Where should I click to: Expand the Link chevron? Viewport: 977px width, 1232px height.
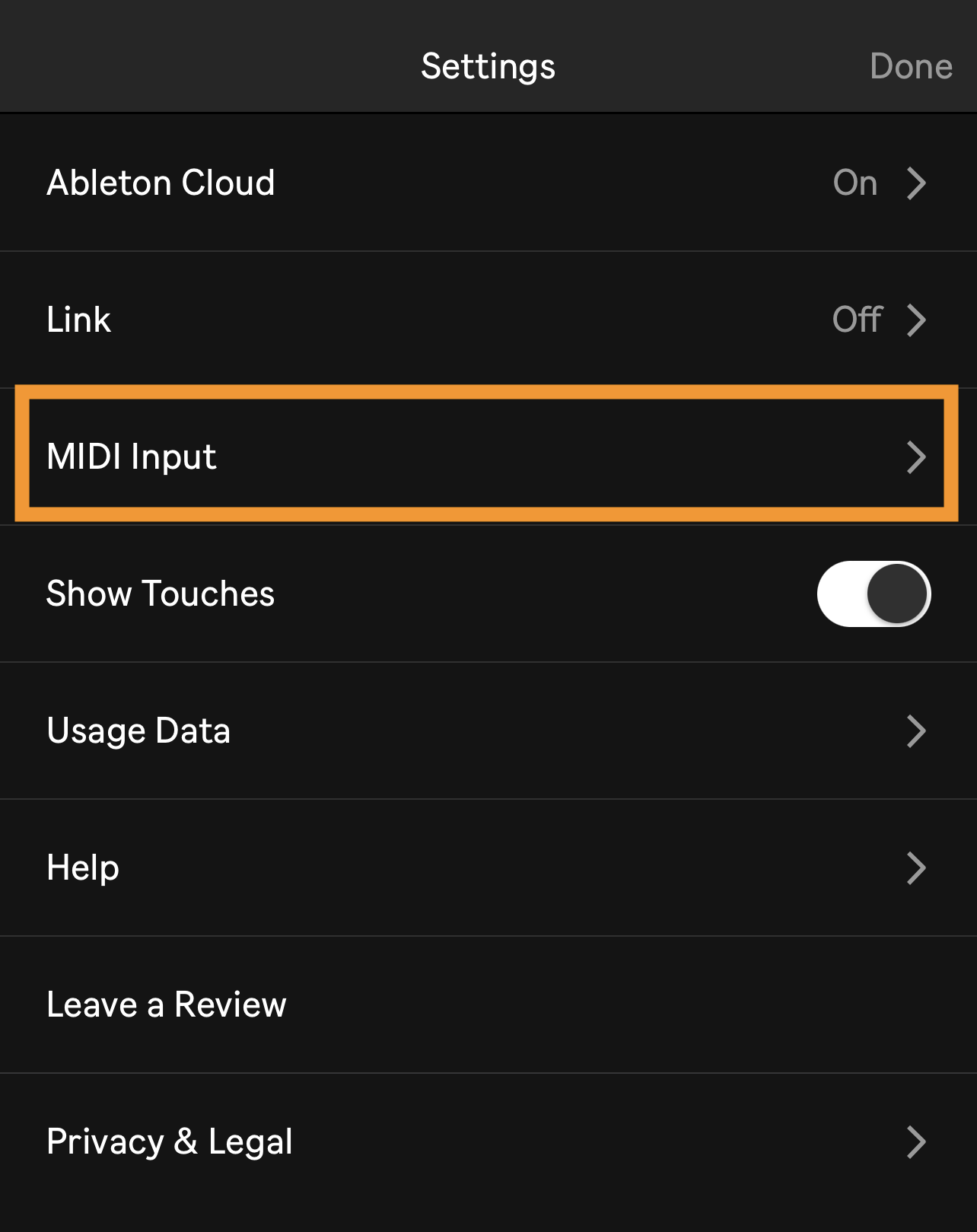pos(917,320)
